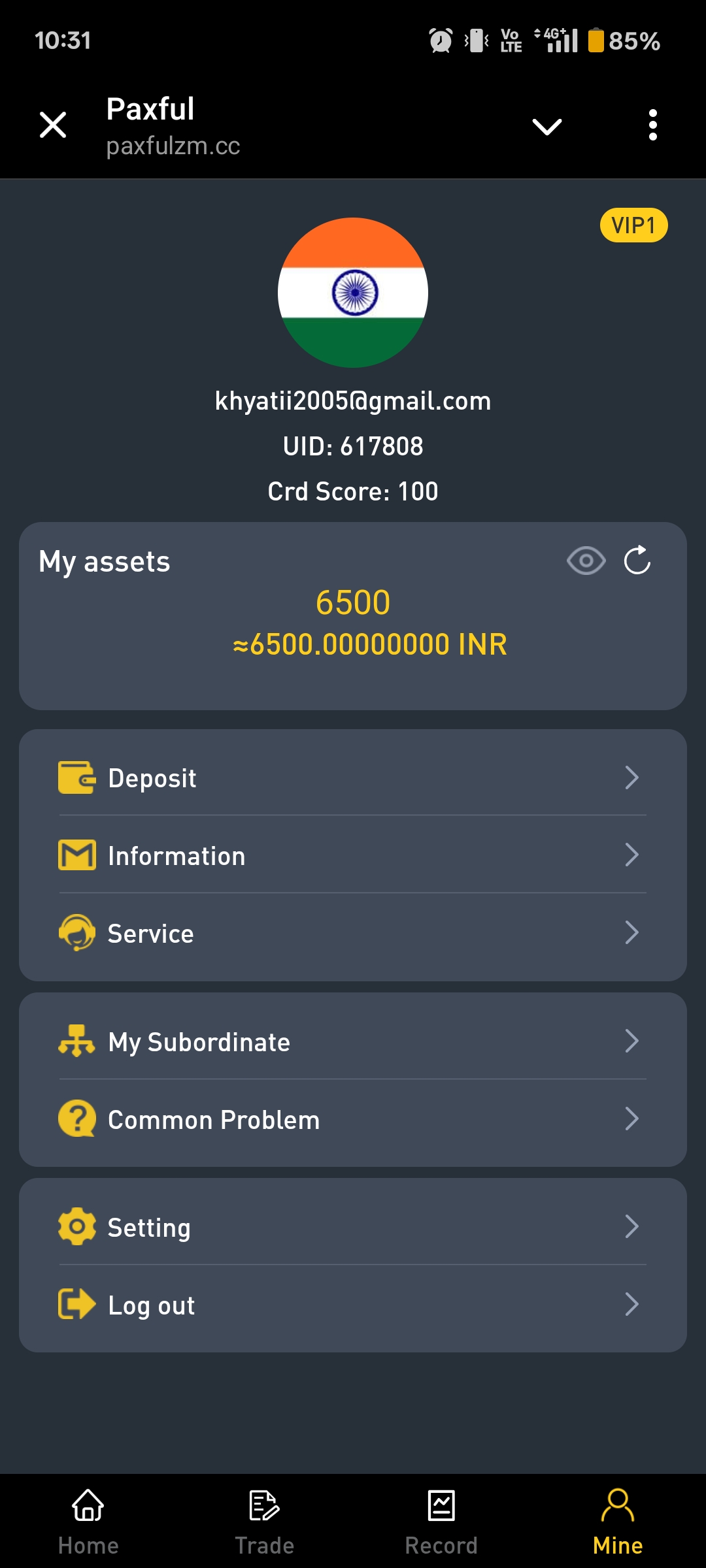Switch to the Trade tab
706x1568 pixels.
point(265,1521)
